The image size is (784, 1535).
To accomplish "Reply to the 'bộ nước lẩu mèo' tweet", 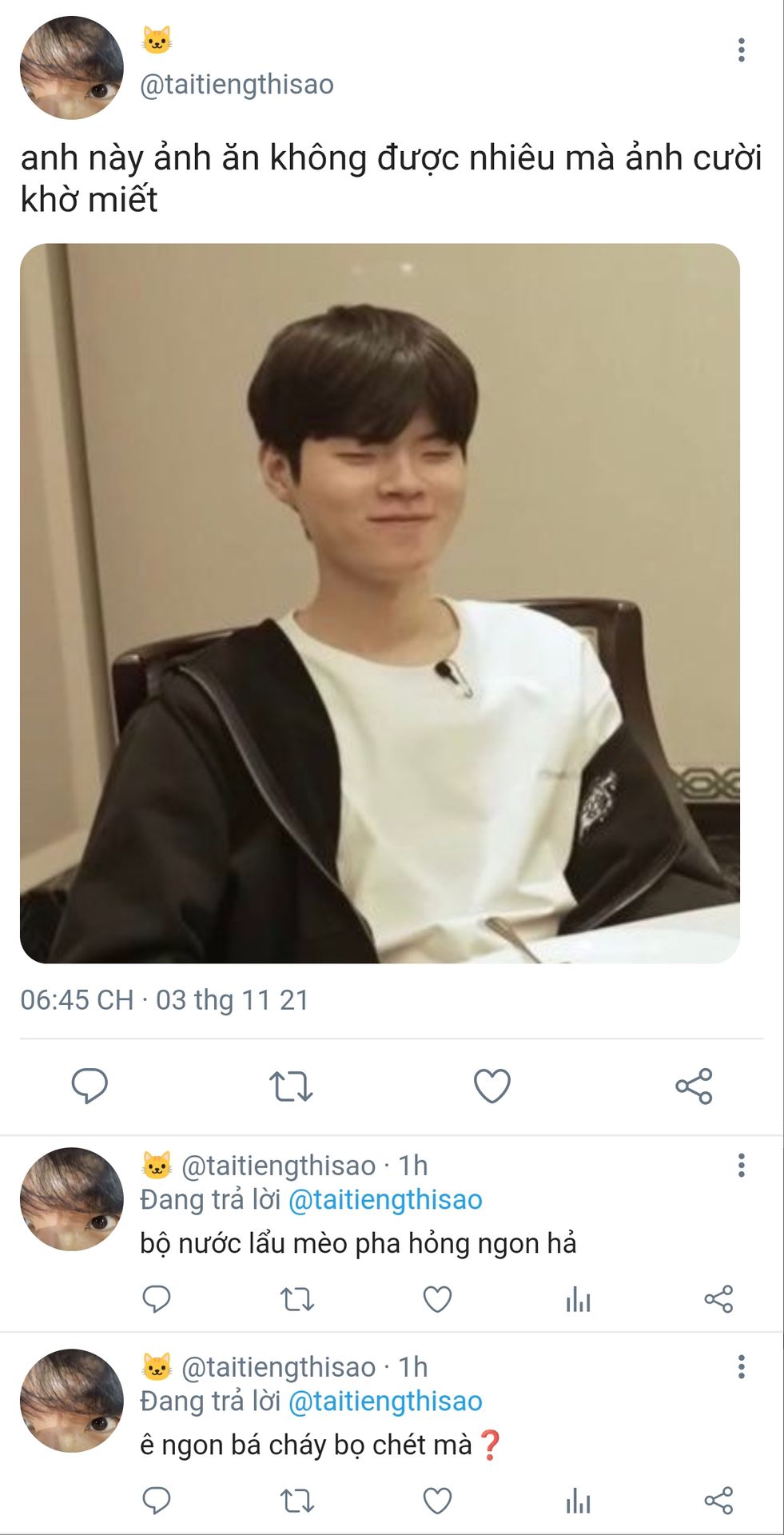I will click(x=157, y=1299).
